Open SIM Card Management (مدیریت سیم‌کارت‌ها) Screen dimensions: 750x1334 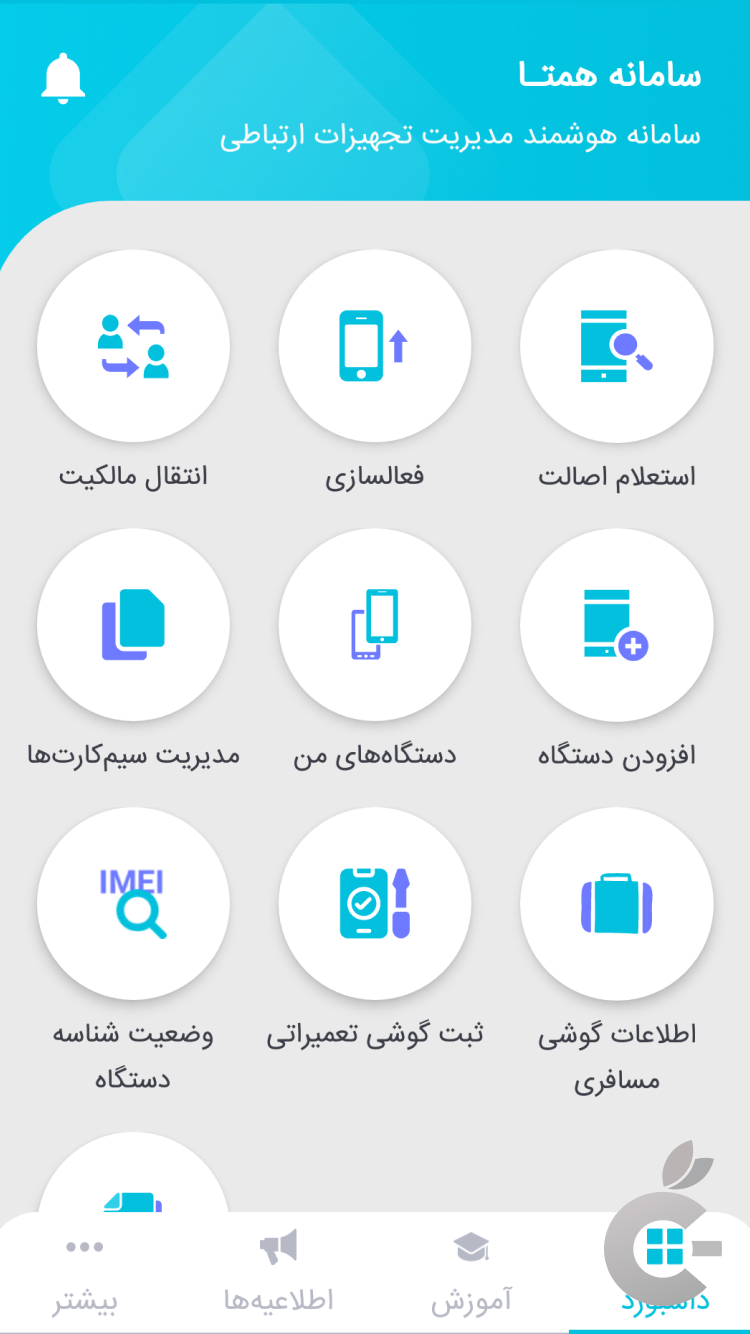pos(134,623)
